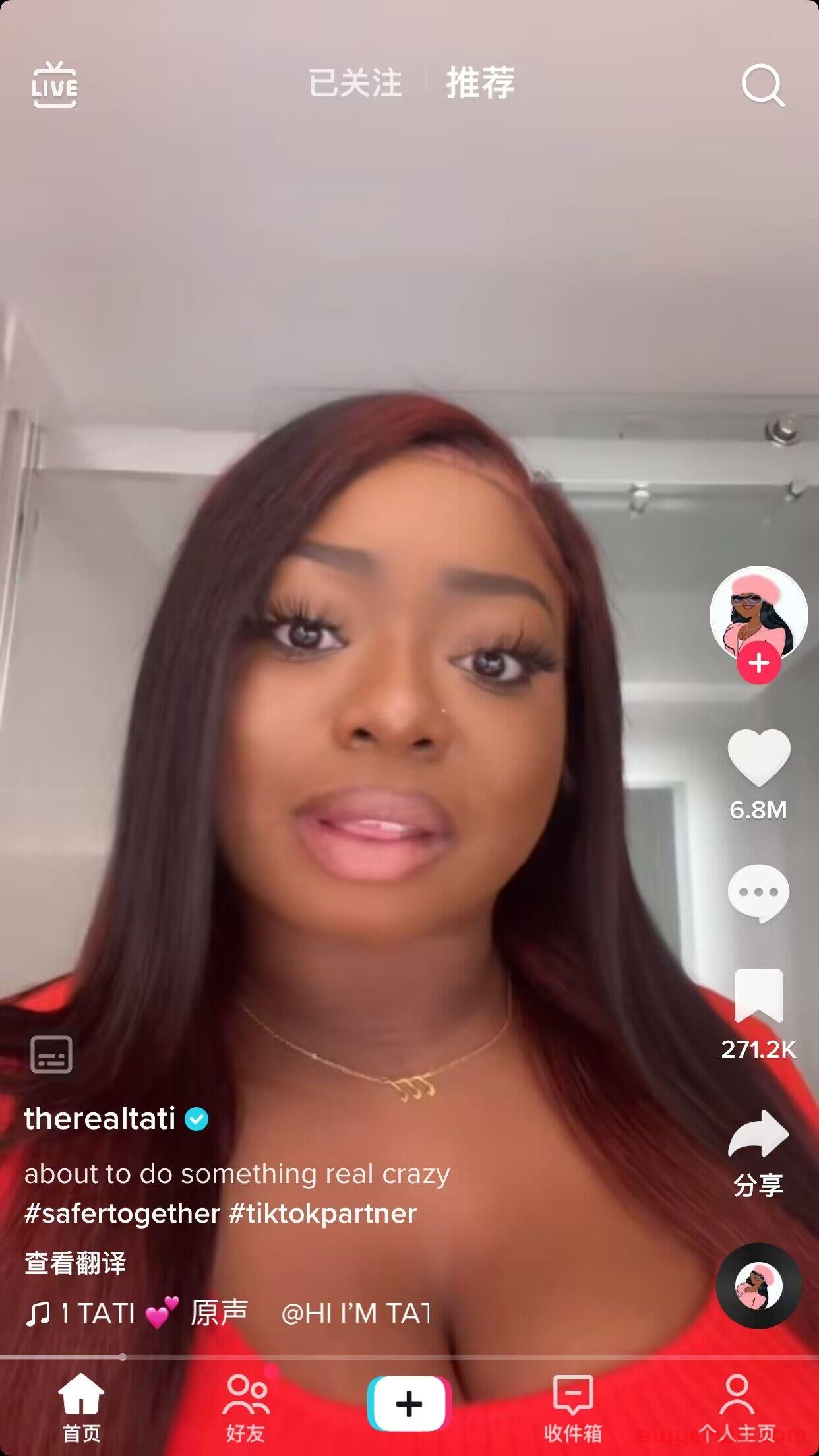The height and width of the screenshot is (1456, 819).
Task: Open therealtati username link
Action: [x=100, y=1119]
